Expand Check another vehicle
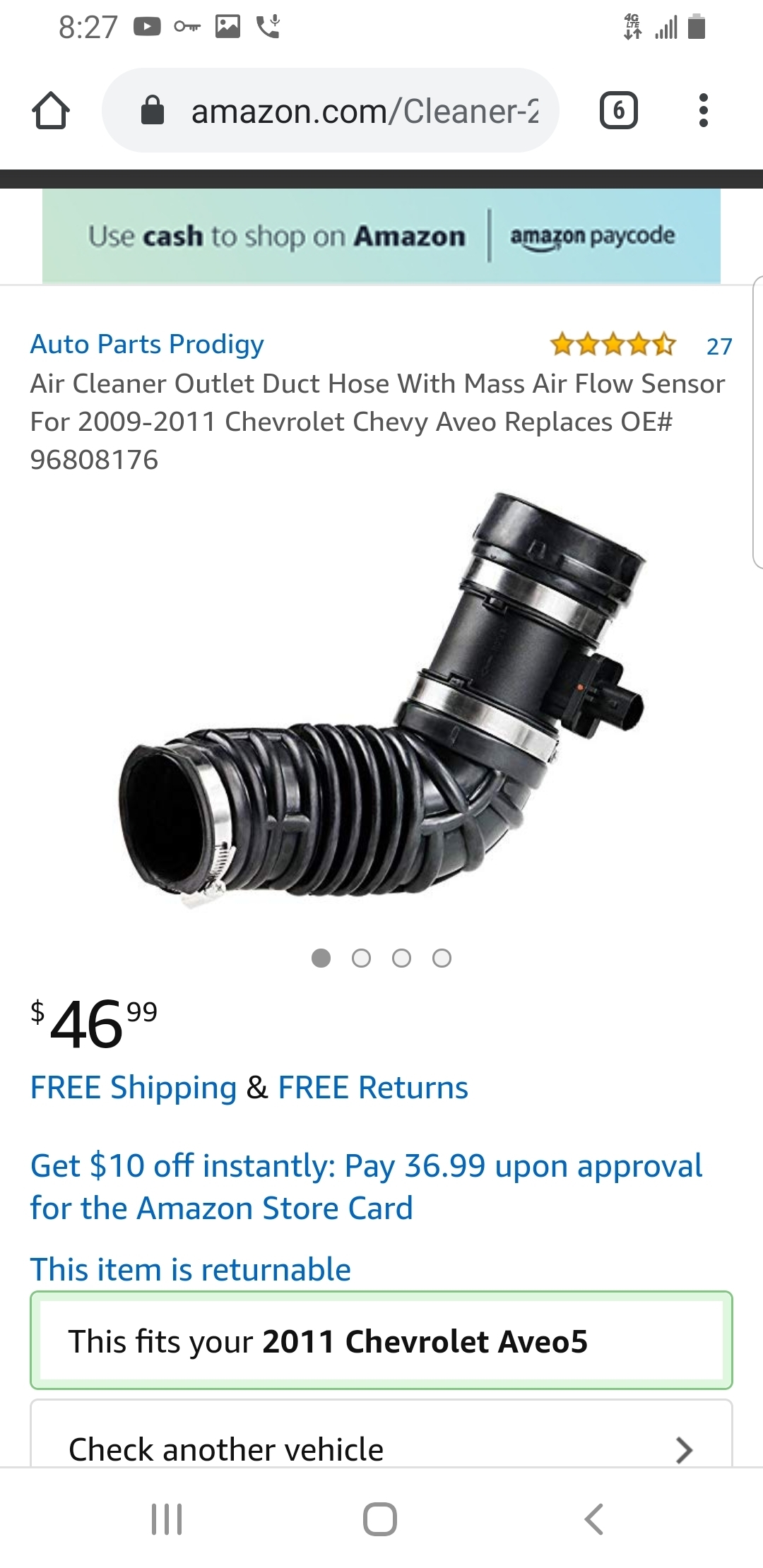The height and width of the screenshot is (1568, 763). [x=381, y=1449]
